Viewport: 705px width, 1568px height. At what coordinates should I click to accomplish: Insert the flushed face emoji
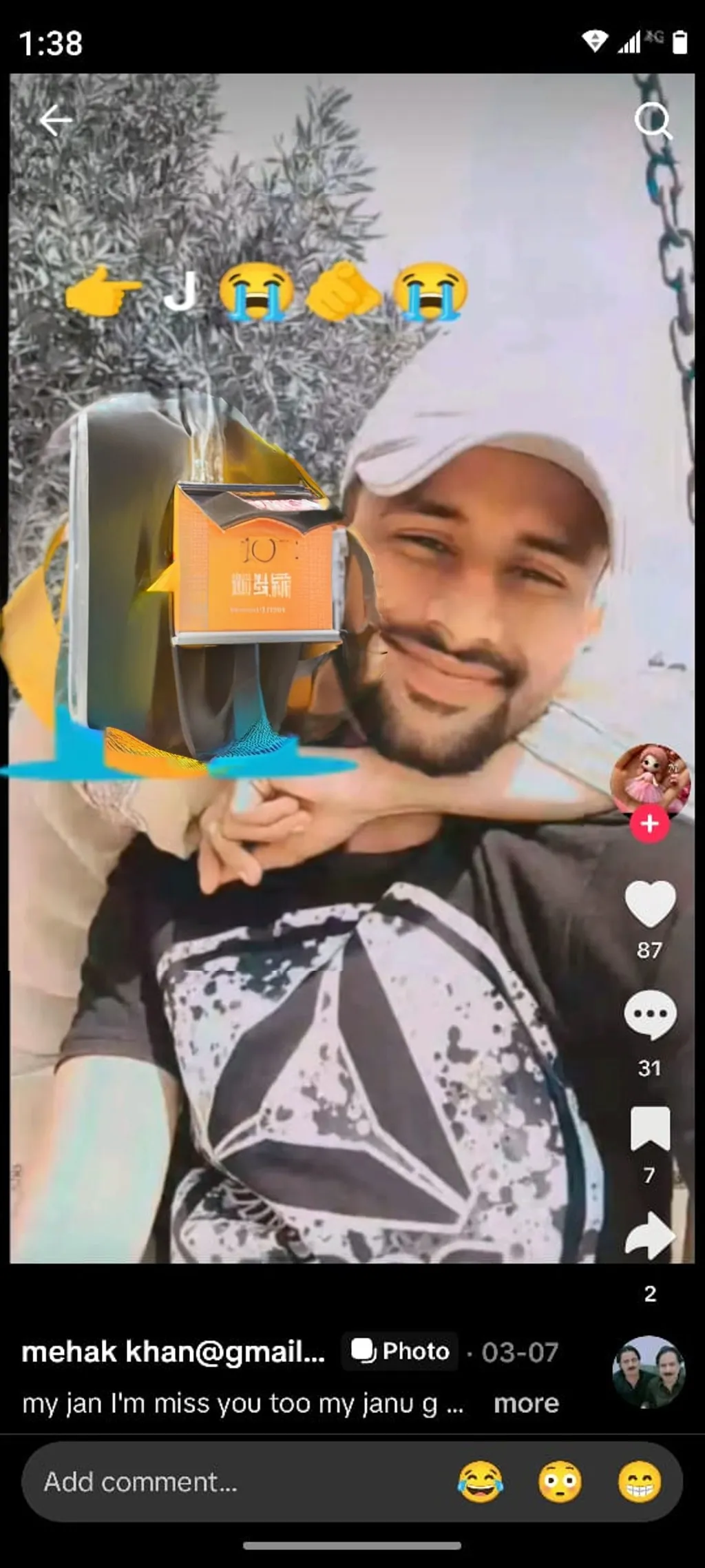pyautogui.click(x=560, y=1482)
